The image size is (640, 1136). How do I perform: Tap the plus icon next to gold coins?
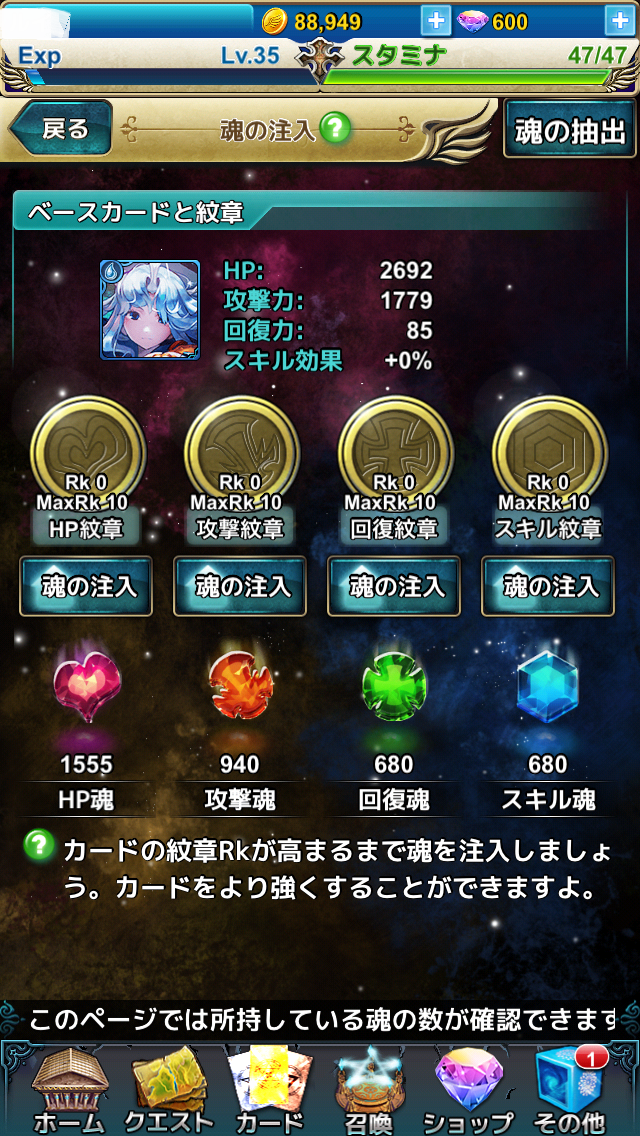point(436,21)
